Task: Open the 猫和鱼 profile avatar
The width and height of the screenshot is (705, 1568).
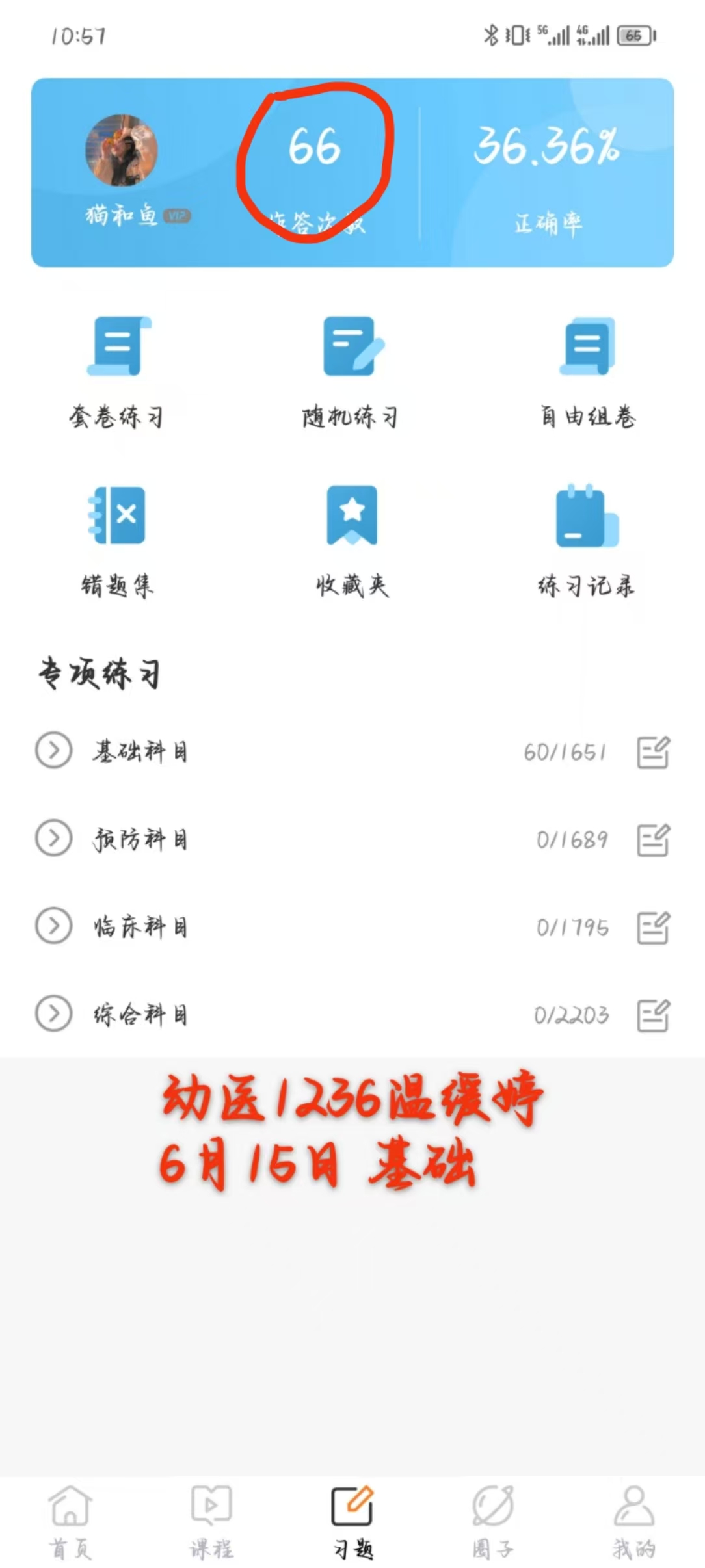Action: click(122, 150)
